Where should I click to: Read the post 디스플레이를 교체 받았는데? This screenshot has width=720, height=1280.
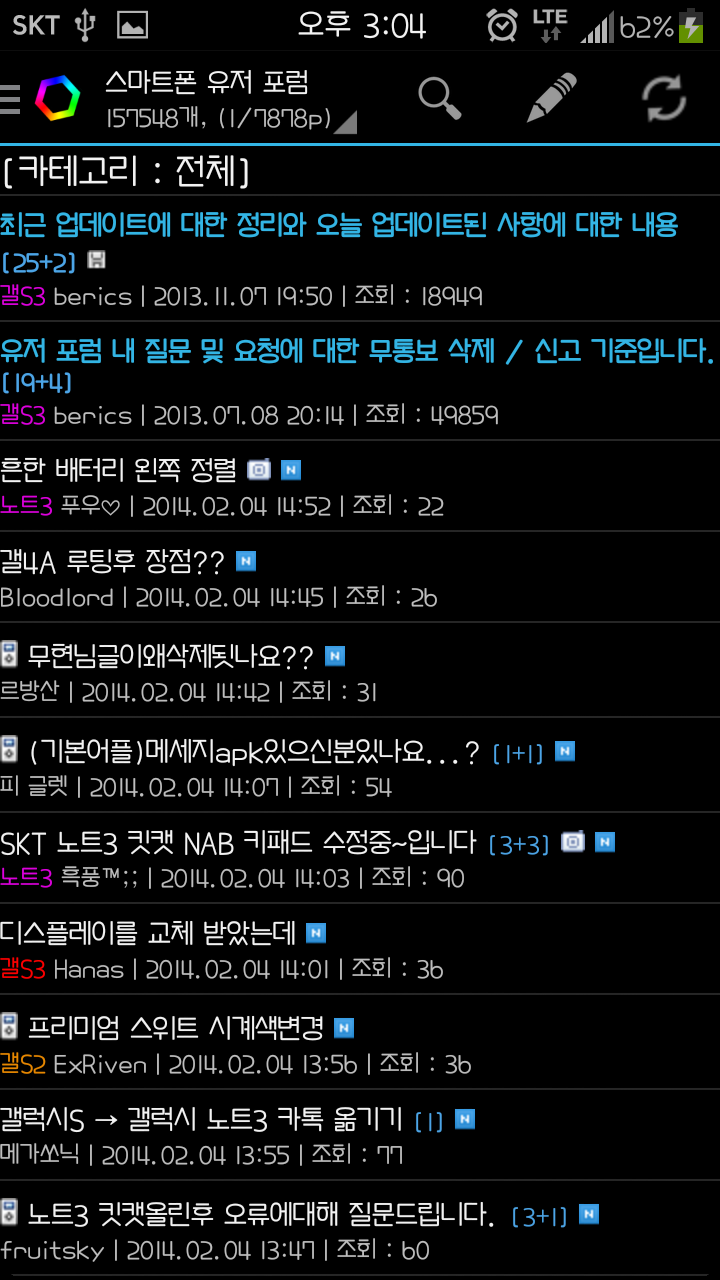click(148, 934)
